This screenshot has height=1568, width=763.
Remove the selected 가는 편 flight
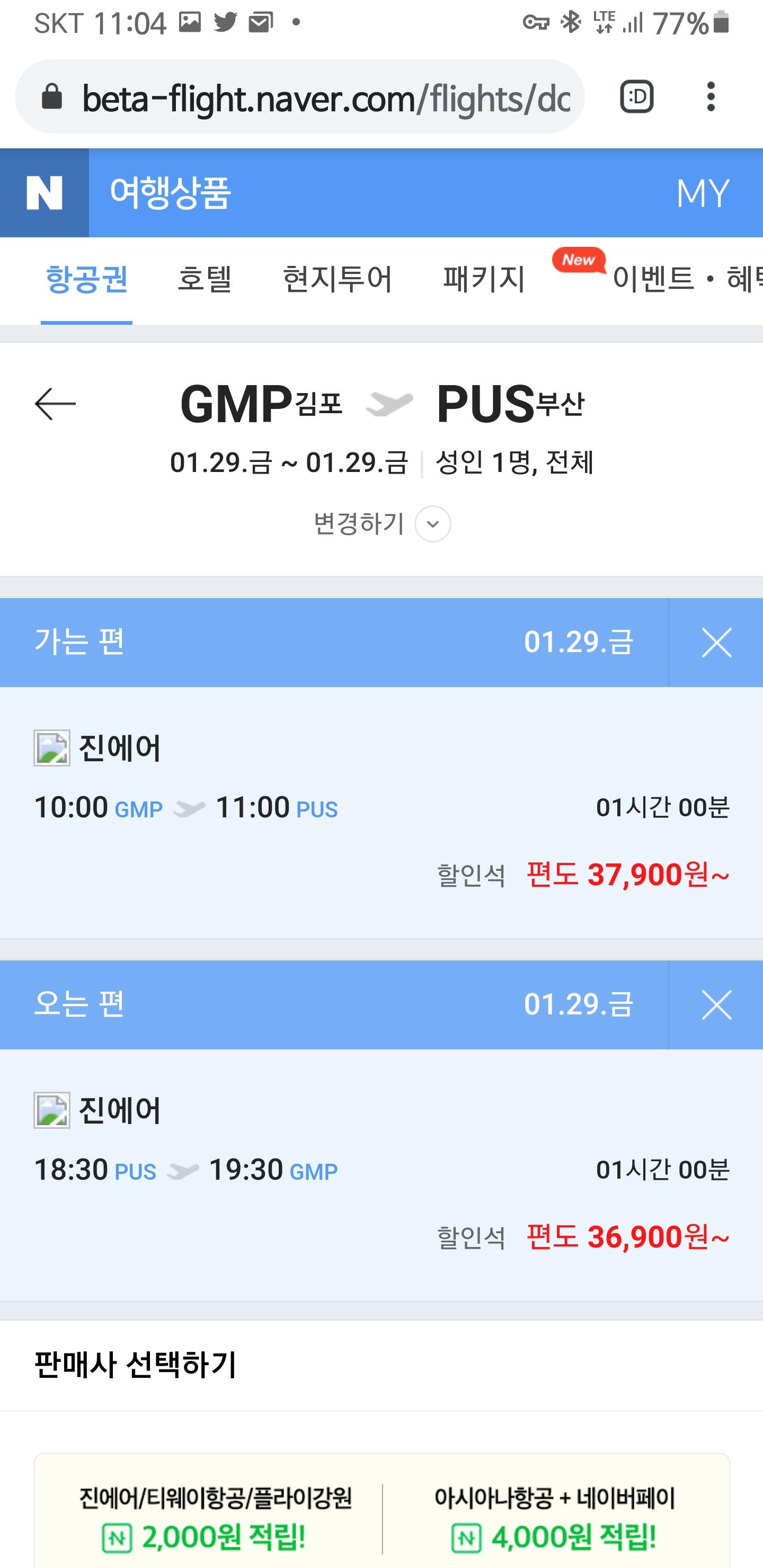coord(716,643)
